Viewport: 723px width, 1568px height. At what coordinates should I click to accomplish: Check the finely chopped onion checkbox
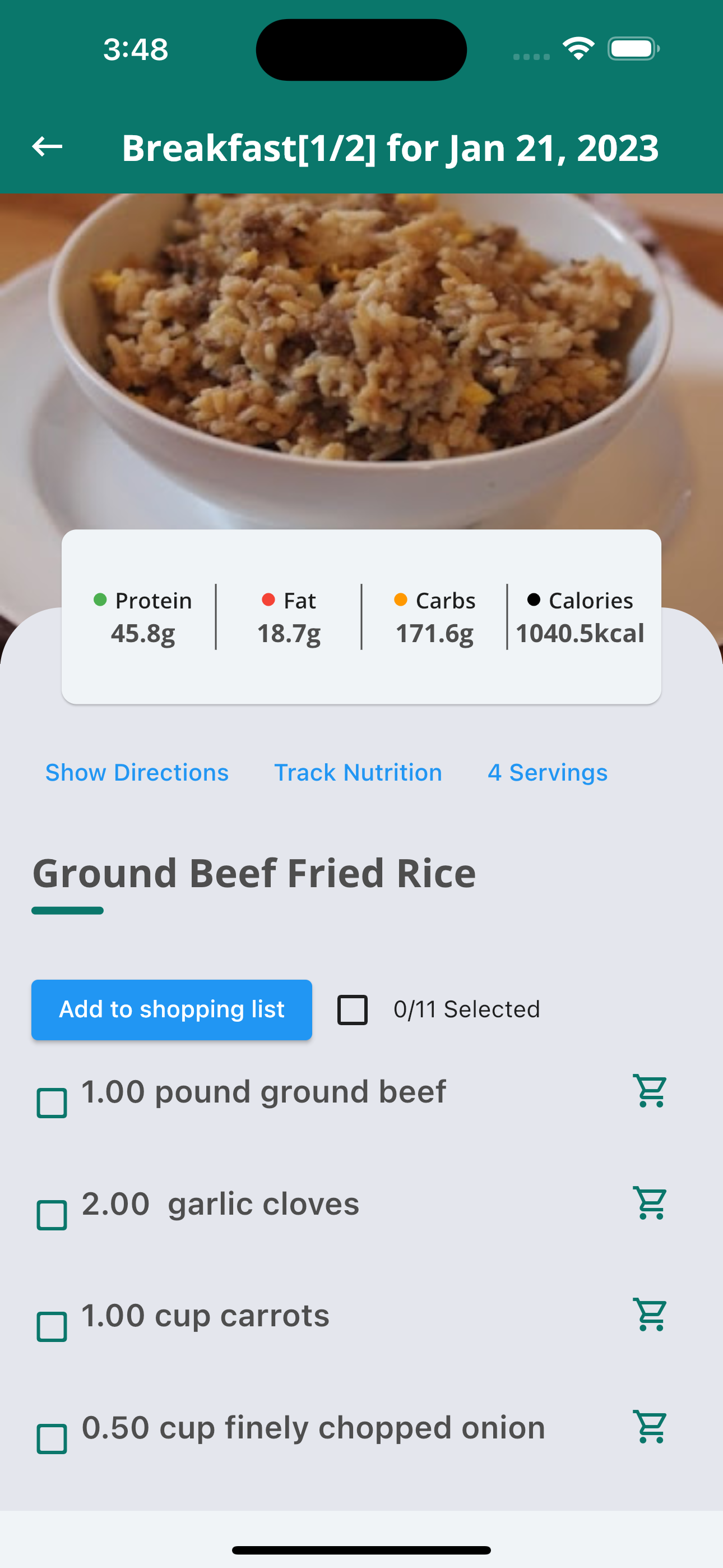[52, 1439]
